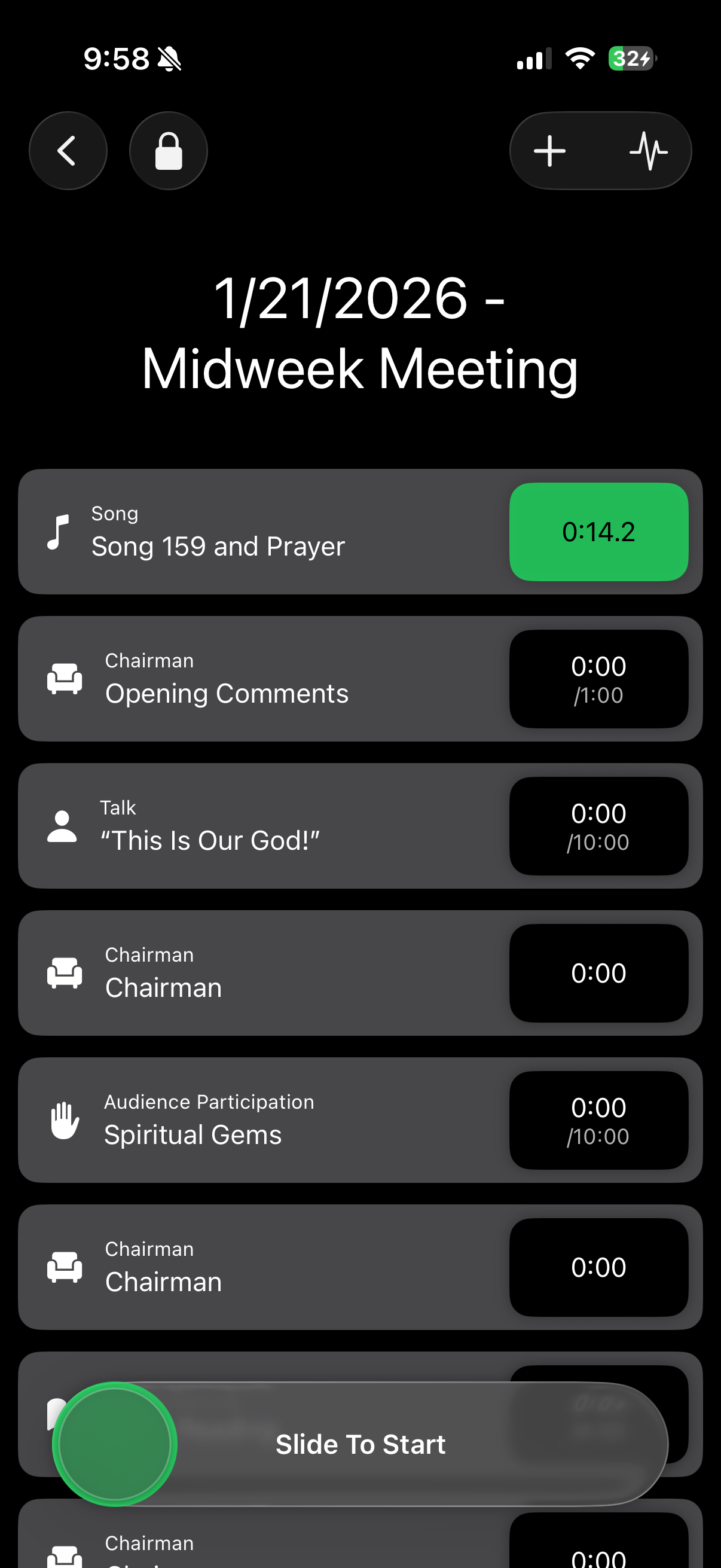Navigate back with the chevron icon

point(68,150)
